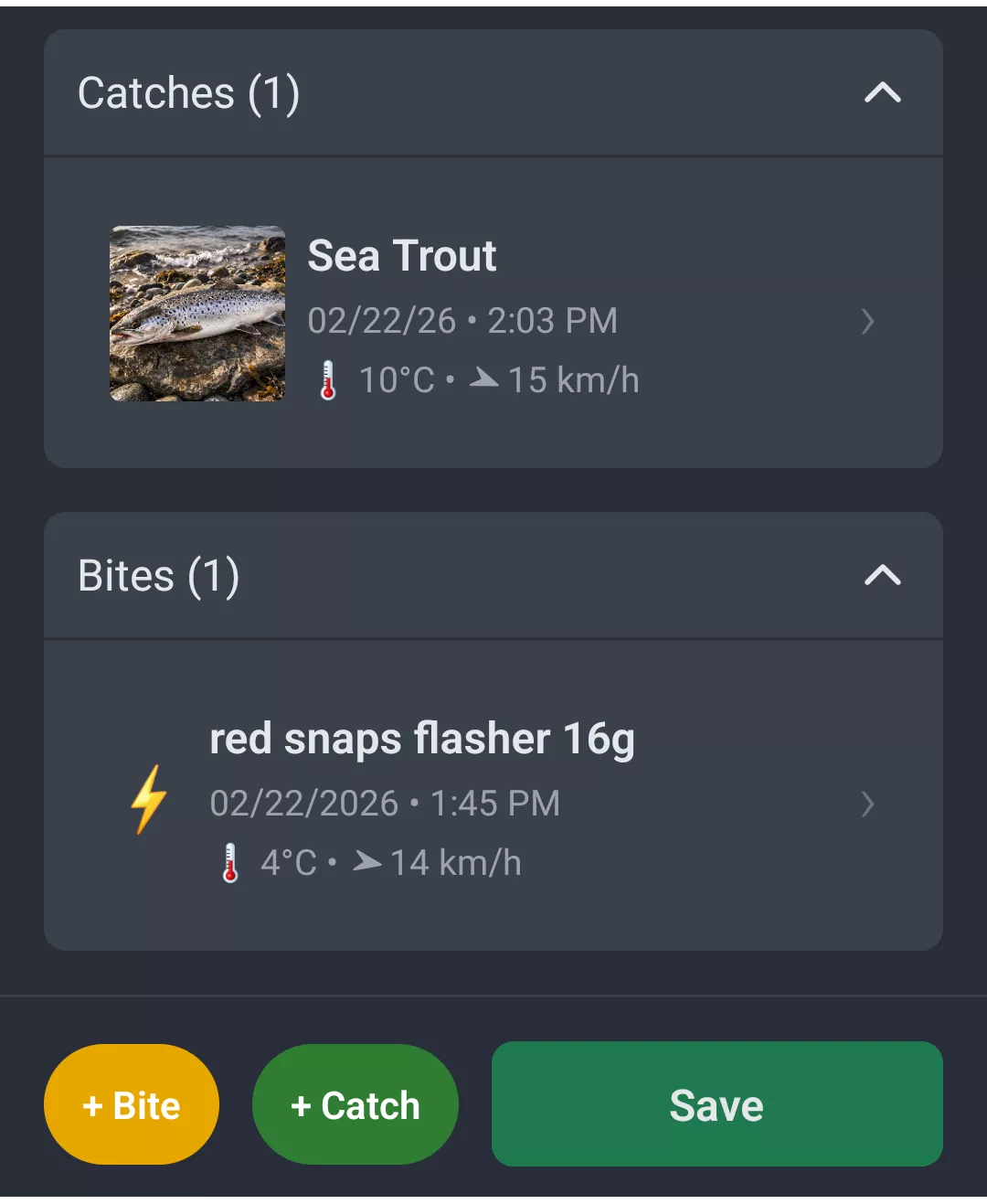Click the right arrow on the red snaps flasher bite
The width and height of the screenshot is (987, 1204).
click(x=868, y=804)
